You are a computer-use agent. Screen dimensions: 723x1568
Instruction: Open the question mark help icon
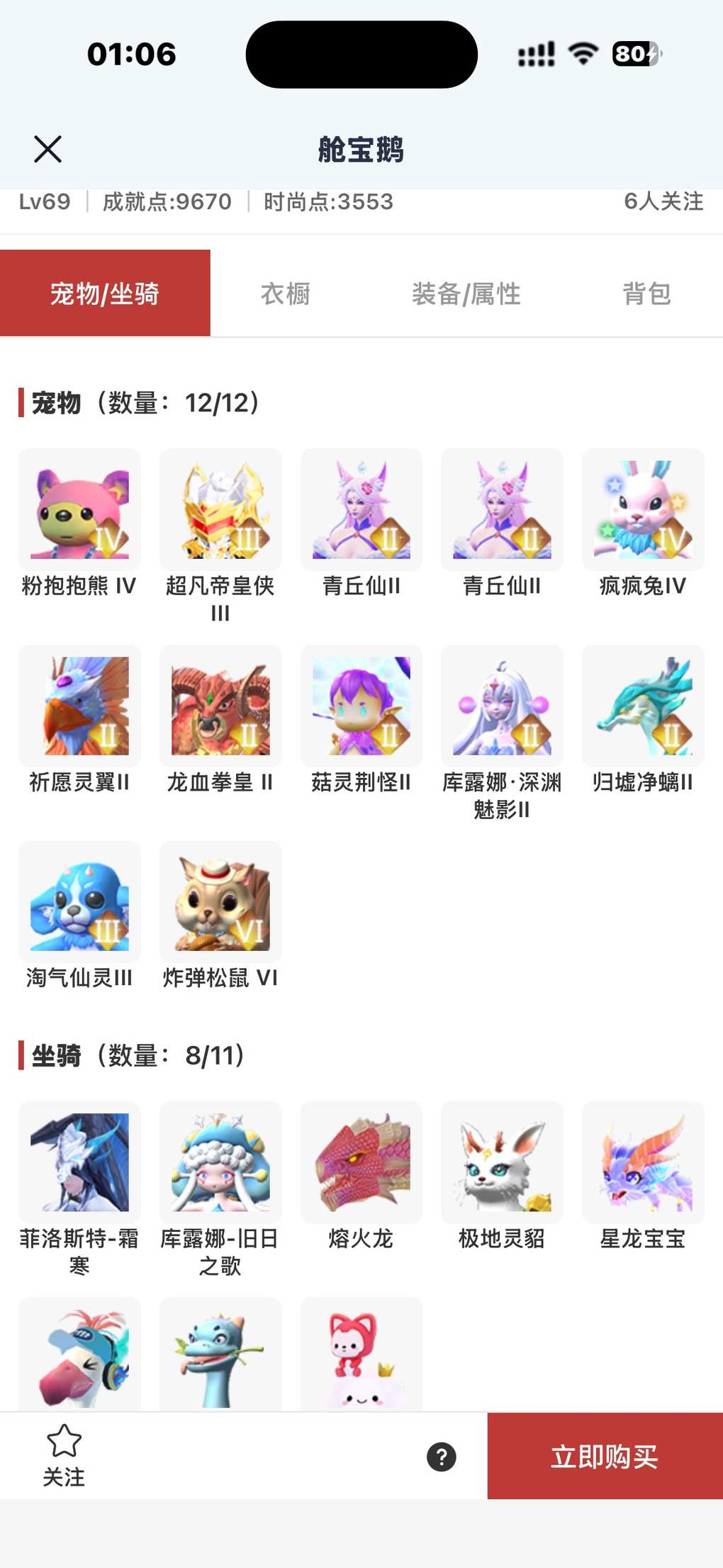coord(441,1457)
